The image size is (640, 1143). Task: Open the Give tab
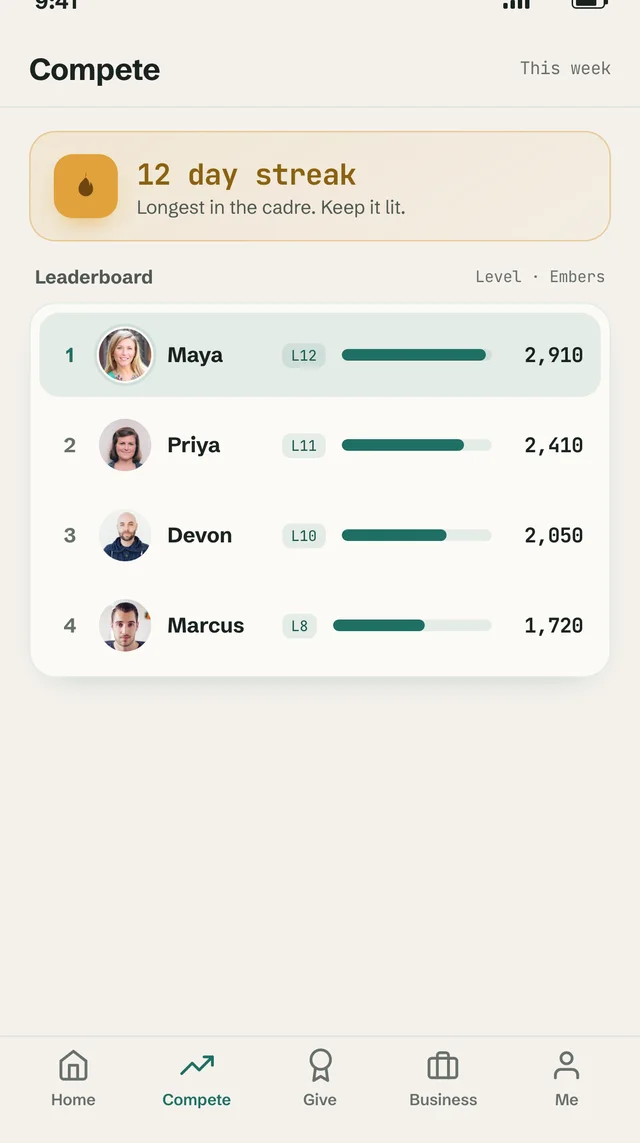[x=320, y=1079]
